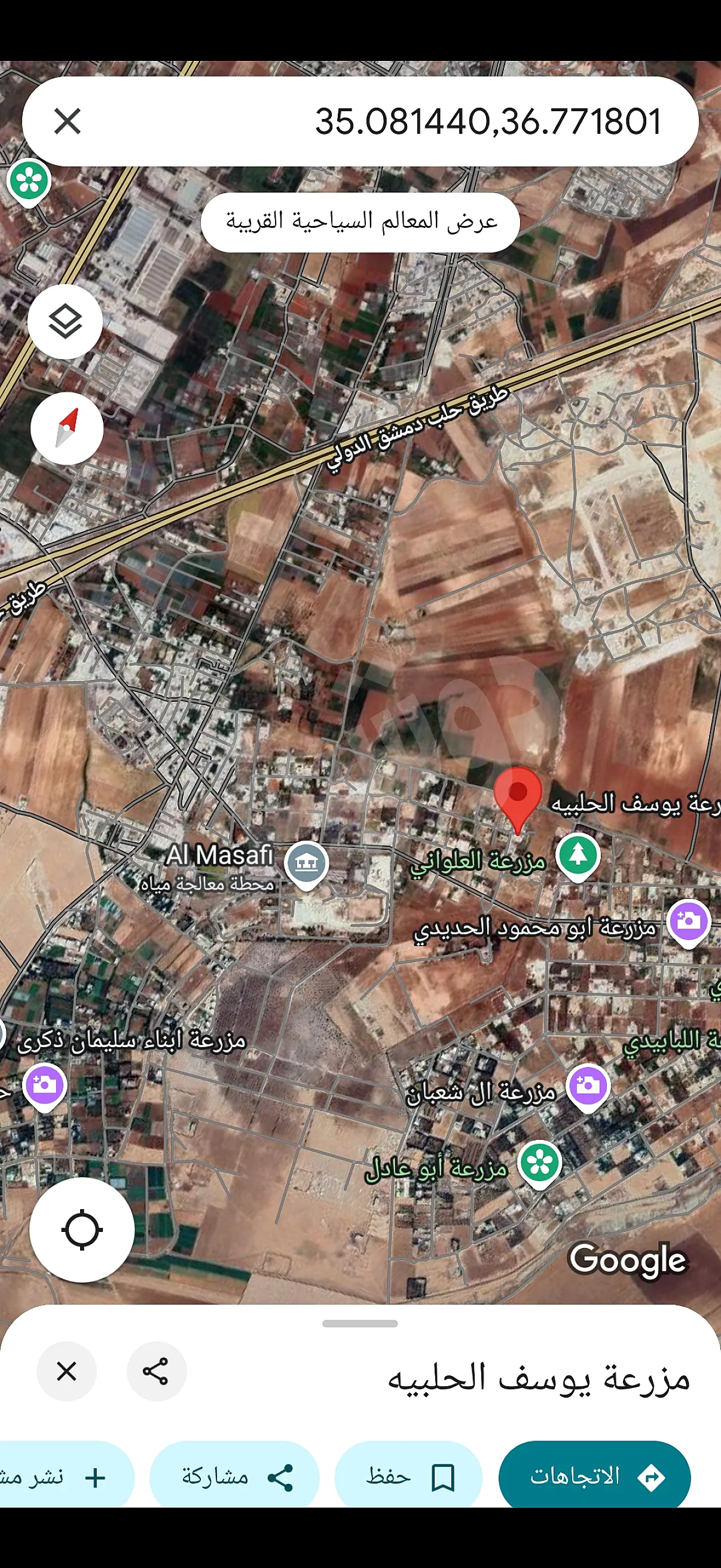Open the مزرعة ابو محمود الحديدي marker
The width and height of the screenshot is (721, 1568).
point(688,920)
